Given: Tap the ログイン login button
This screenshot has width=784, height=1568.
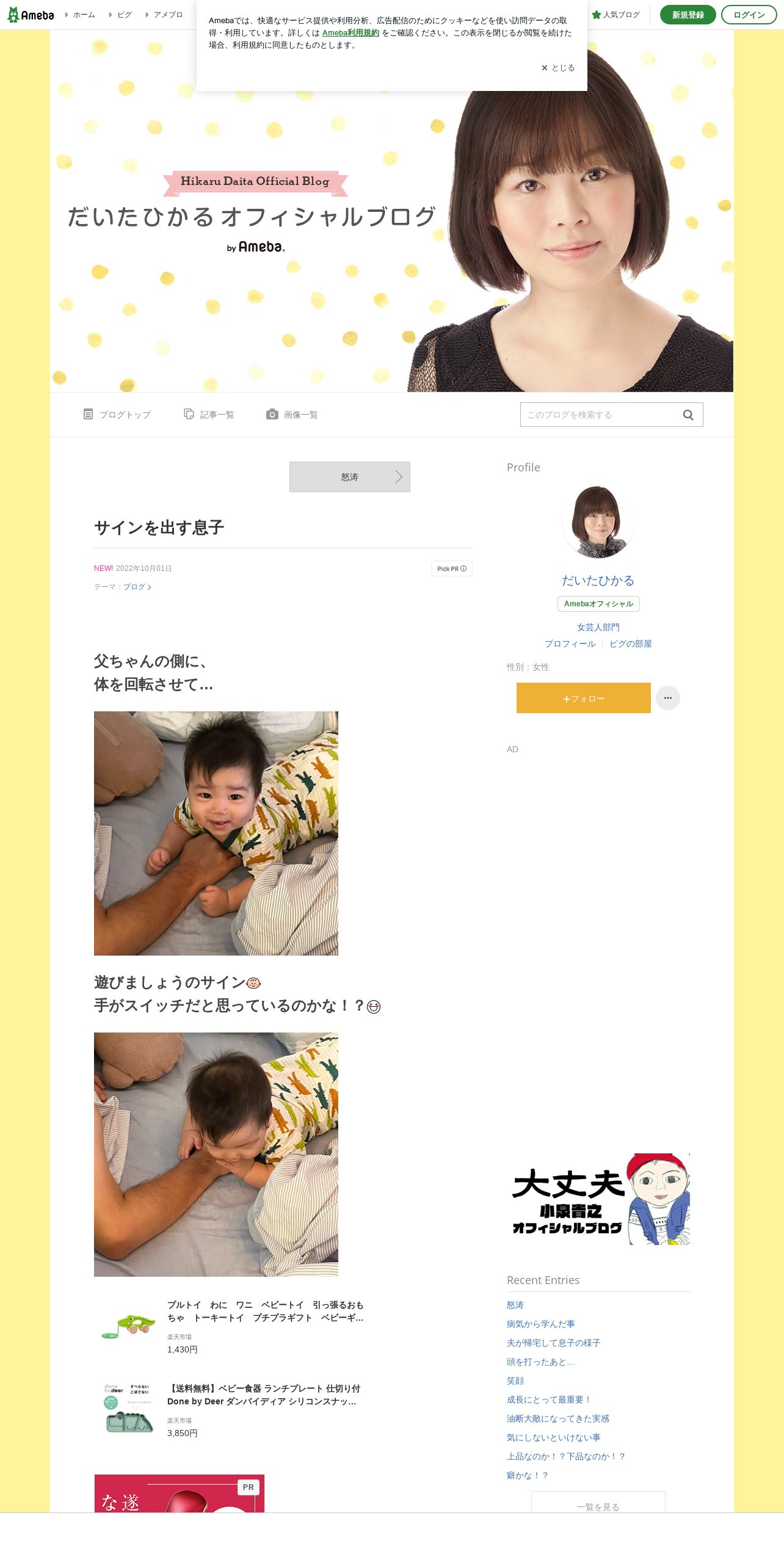Looking at the screenshot, I should (749, 15).
